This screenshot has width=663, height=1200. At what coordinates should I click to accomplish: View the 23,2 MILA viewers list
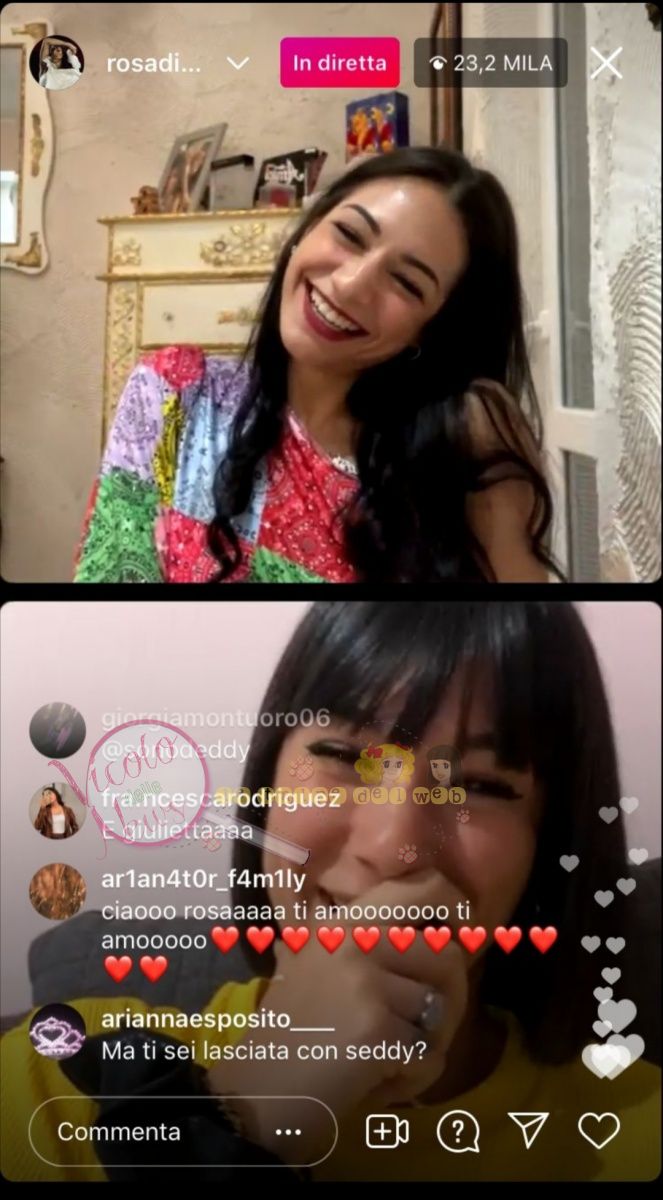pos(490,63)
